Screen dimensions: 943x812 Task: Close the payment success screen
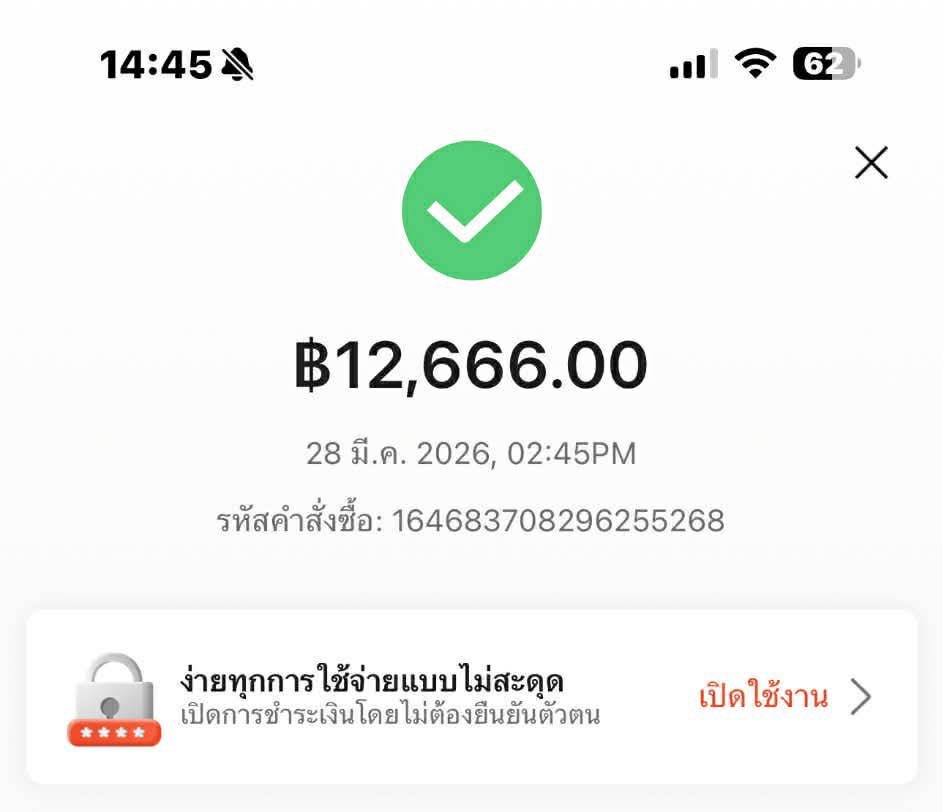pos(871,162)
